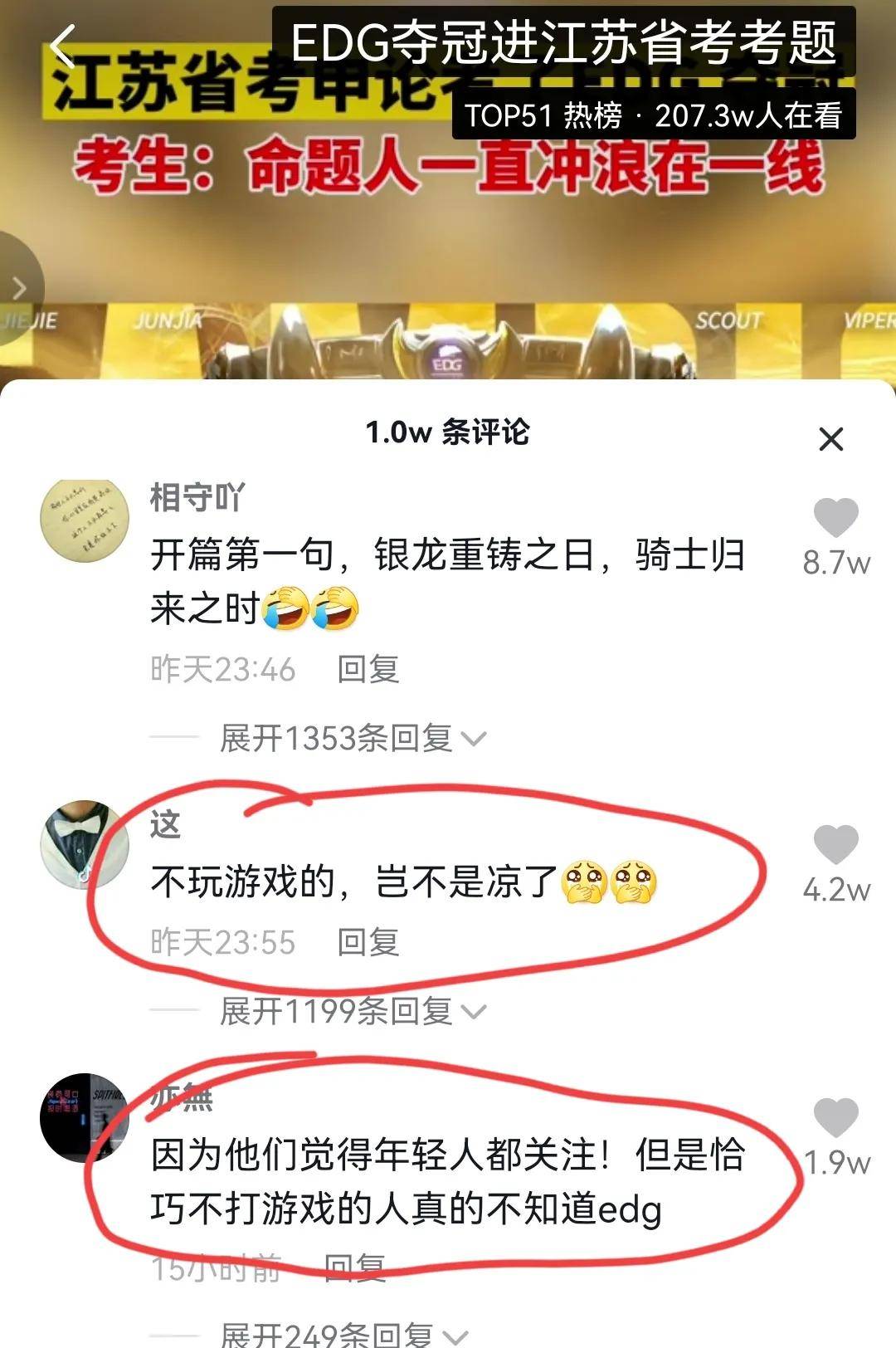Like the comment mentioning edg
Image resolution: width=896 pixels, height=1348 pixels.
coord(835,1117)
